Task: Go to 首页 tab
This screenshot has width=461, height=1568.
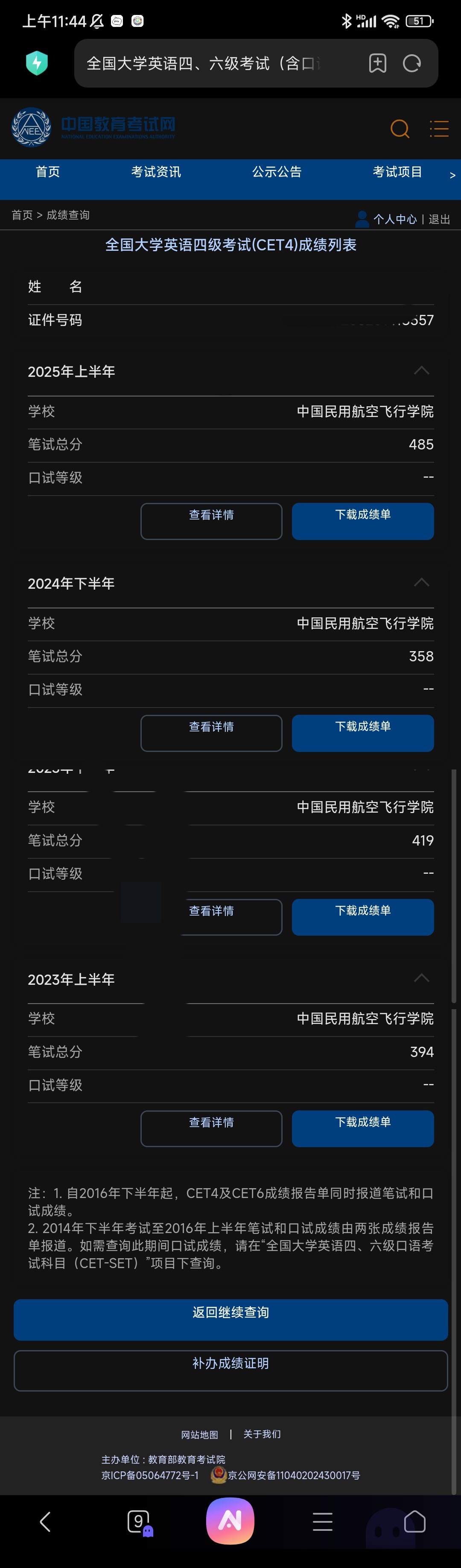Action: pos(48,172)
